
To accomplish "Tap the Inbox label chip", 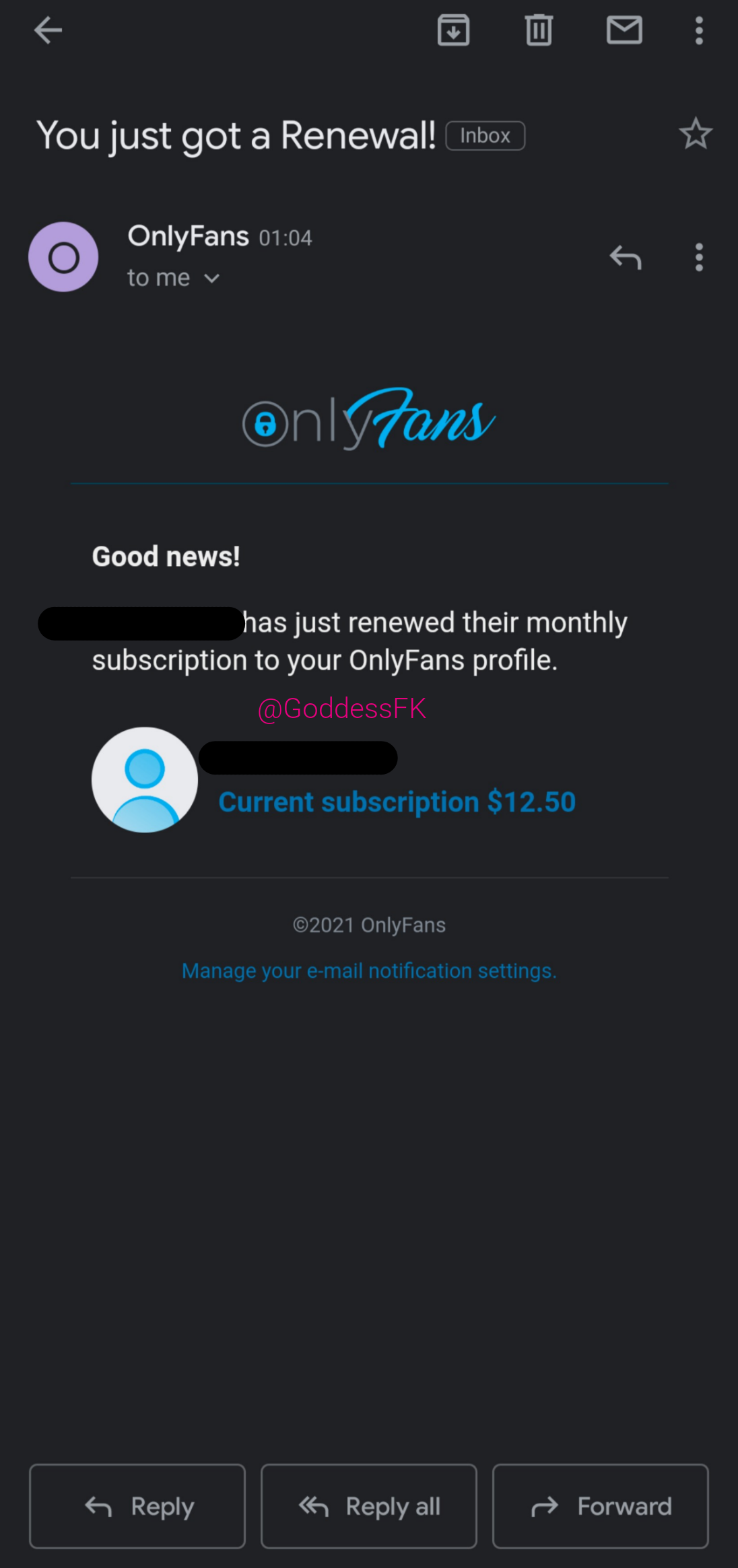I will [485, 135].
